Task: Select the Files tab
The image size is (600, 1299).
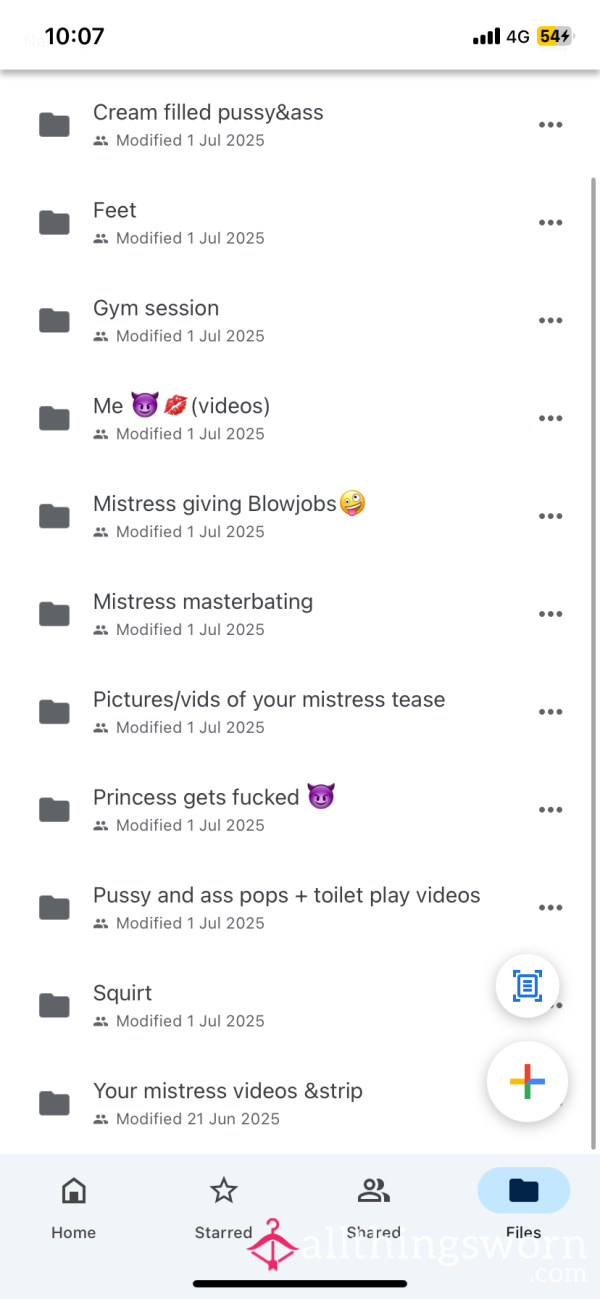Action: (x=524, y=1207)
